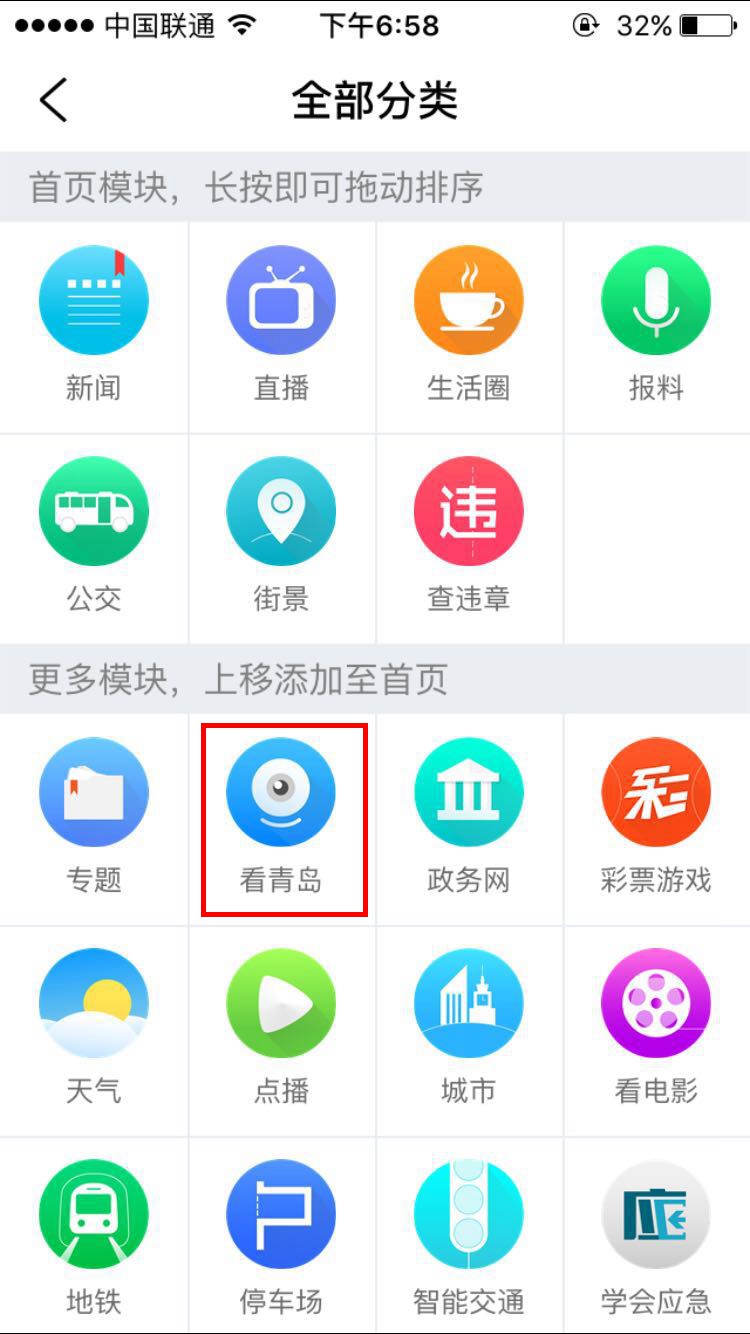The height and width of the screenshot is (1334, 750).
Task: Open the 新闻 module
Action: [x=94, y=300]
